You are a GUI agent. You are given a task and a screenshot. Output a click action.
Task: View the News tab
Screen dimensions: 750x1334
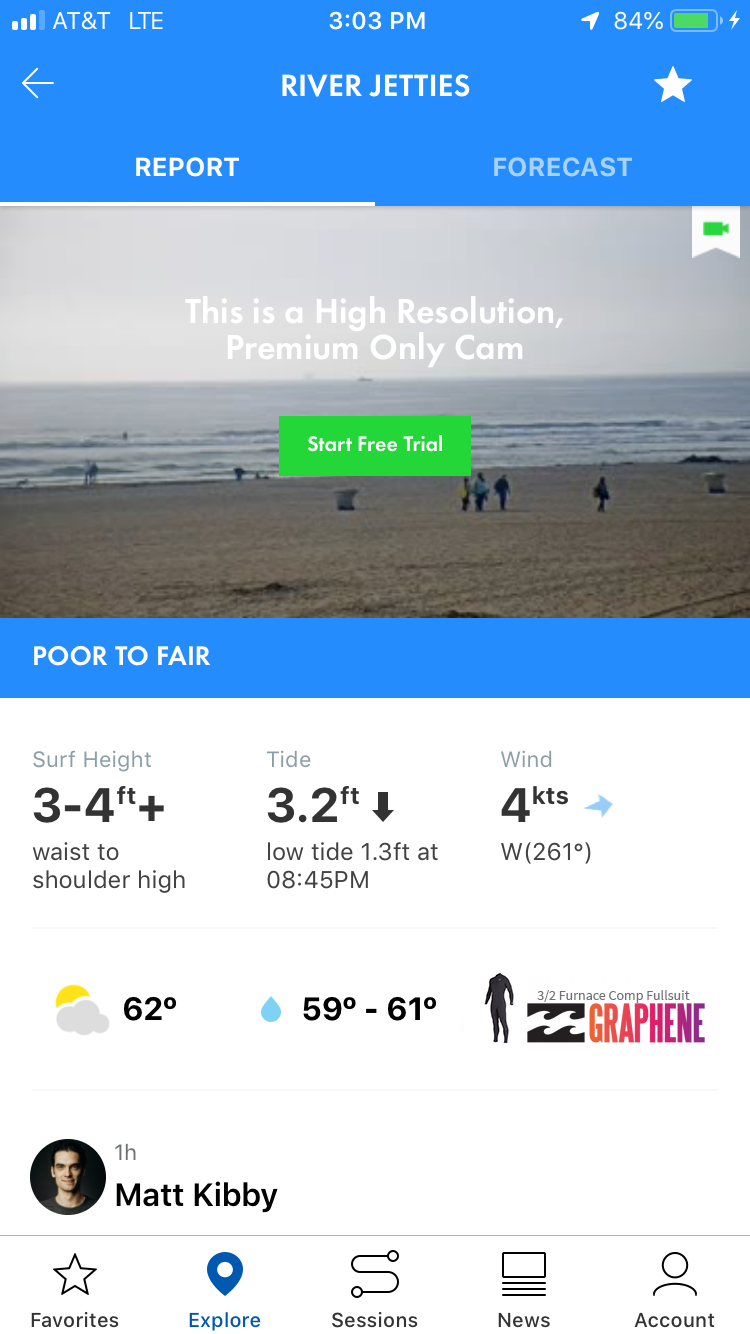(524, 1290)
